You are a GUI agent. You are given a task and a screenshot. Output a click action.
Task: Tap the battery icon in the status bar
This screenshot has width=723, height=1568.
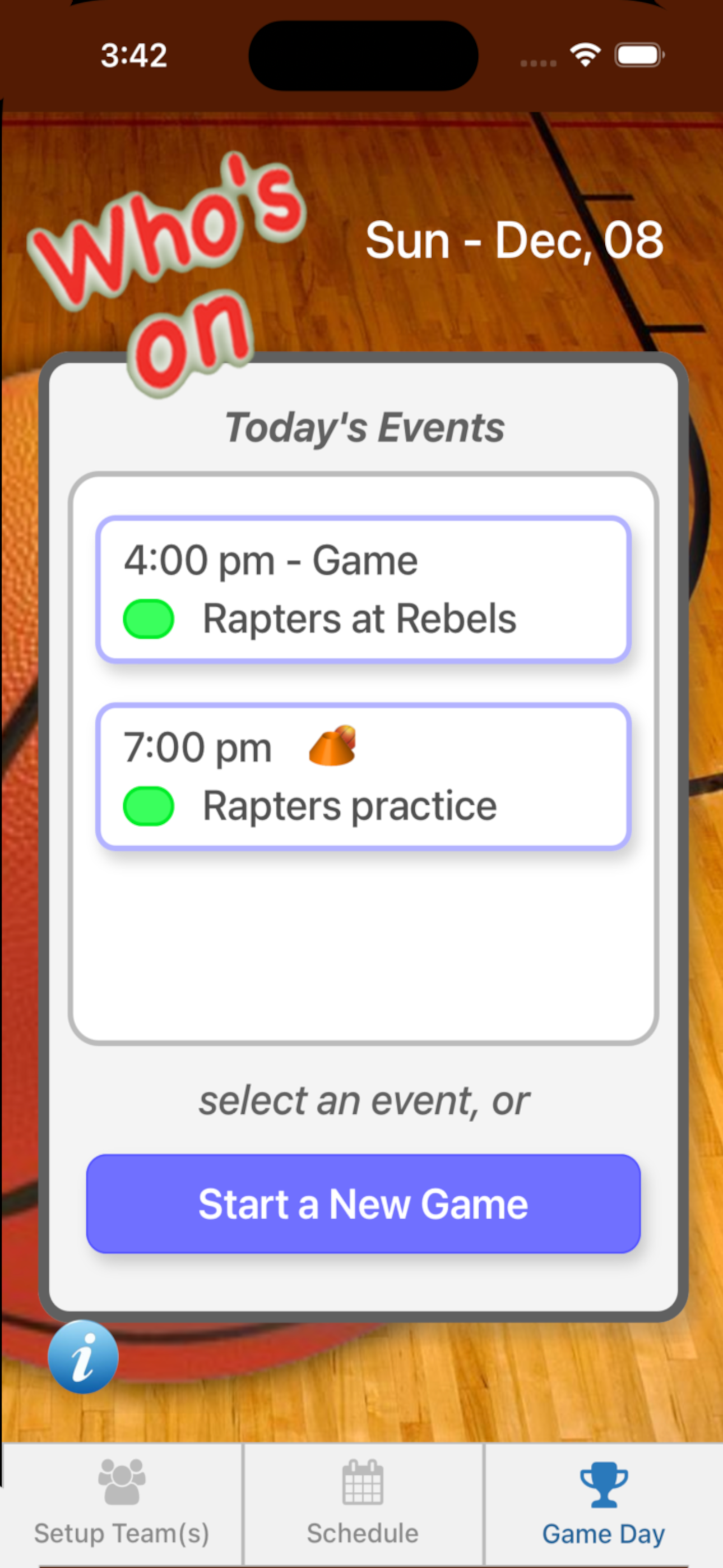(x=637, y=55)
